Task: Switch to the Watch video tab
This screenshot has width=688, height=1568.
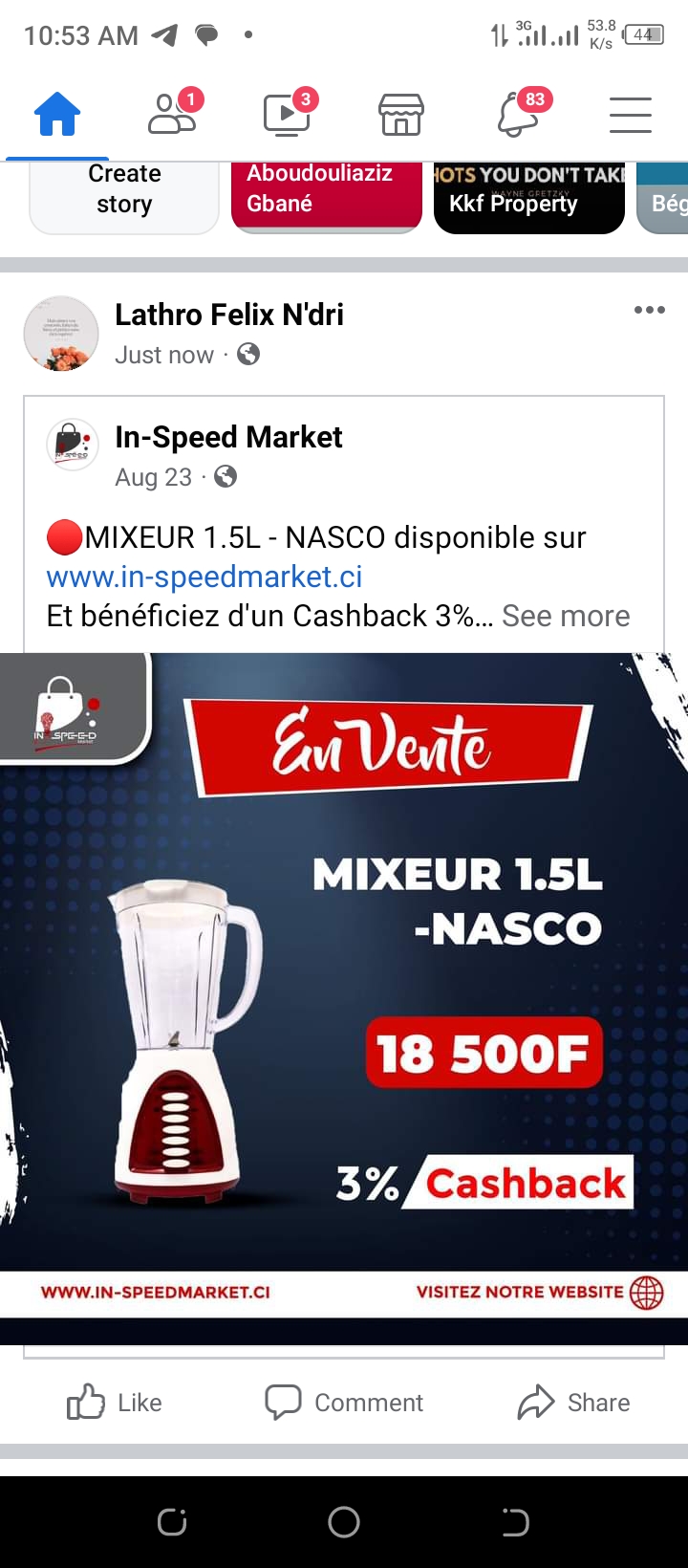Action: 287,116
